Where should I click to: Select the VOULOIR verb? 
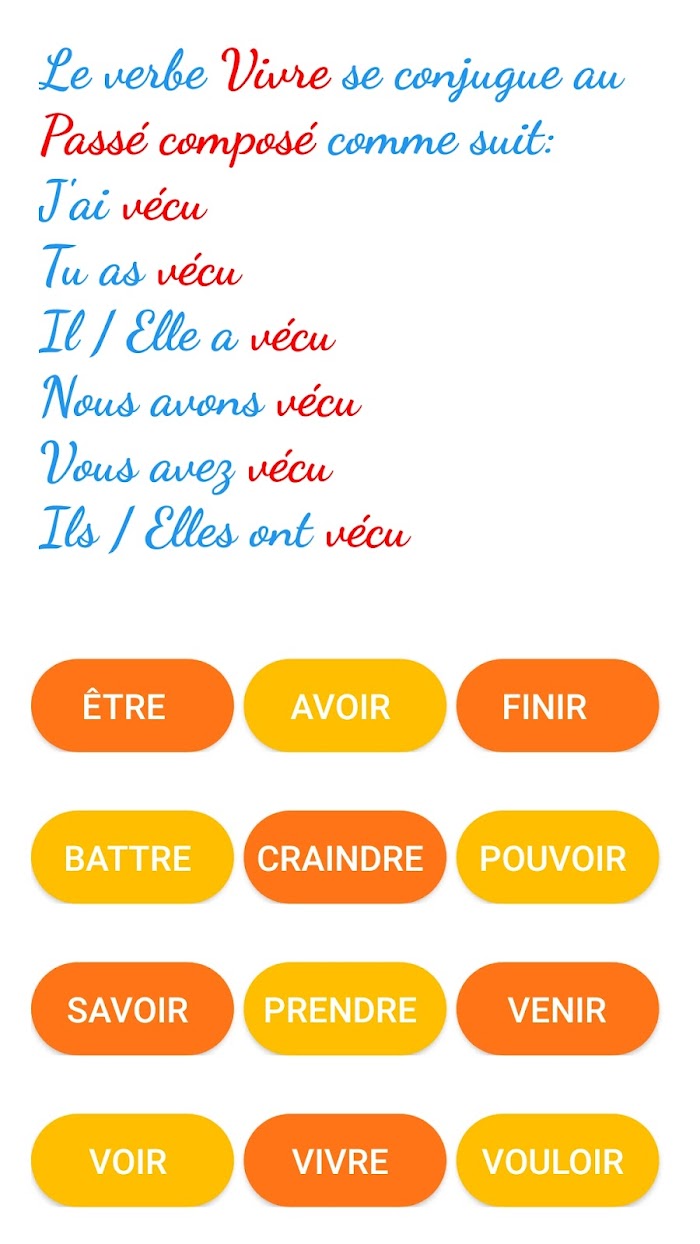pos(557,1161)
